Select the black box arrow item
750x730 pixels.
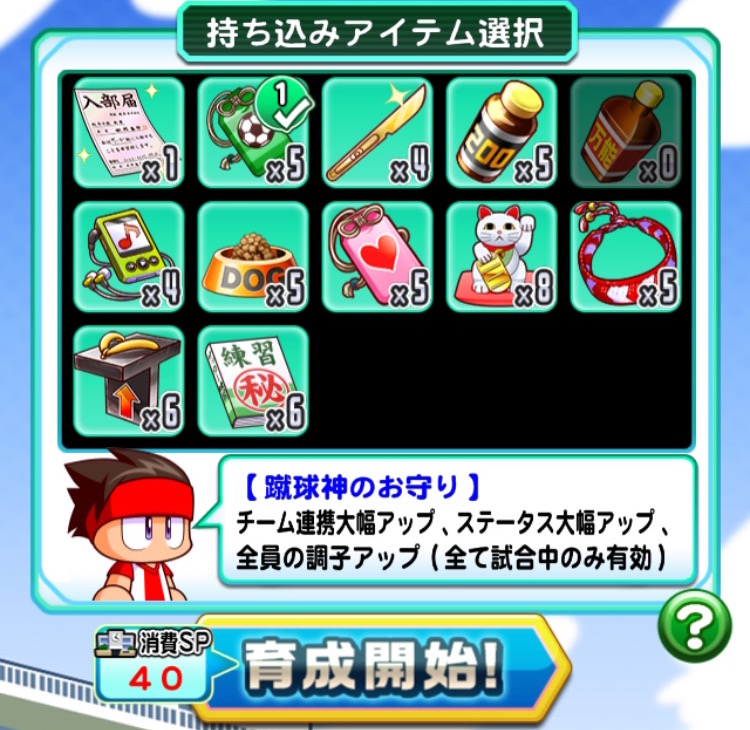click(128, 380)
